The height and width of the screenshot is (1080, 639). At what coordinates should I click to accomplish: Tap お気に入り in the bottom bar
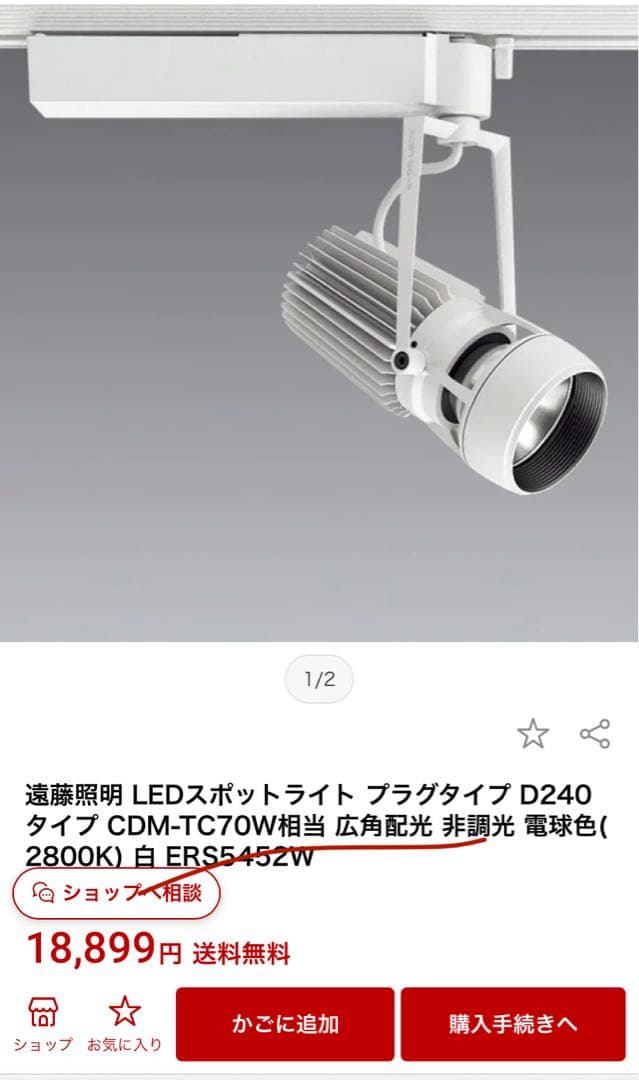pos(124,1023)
